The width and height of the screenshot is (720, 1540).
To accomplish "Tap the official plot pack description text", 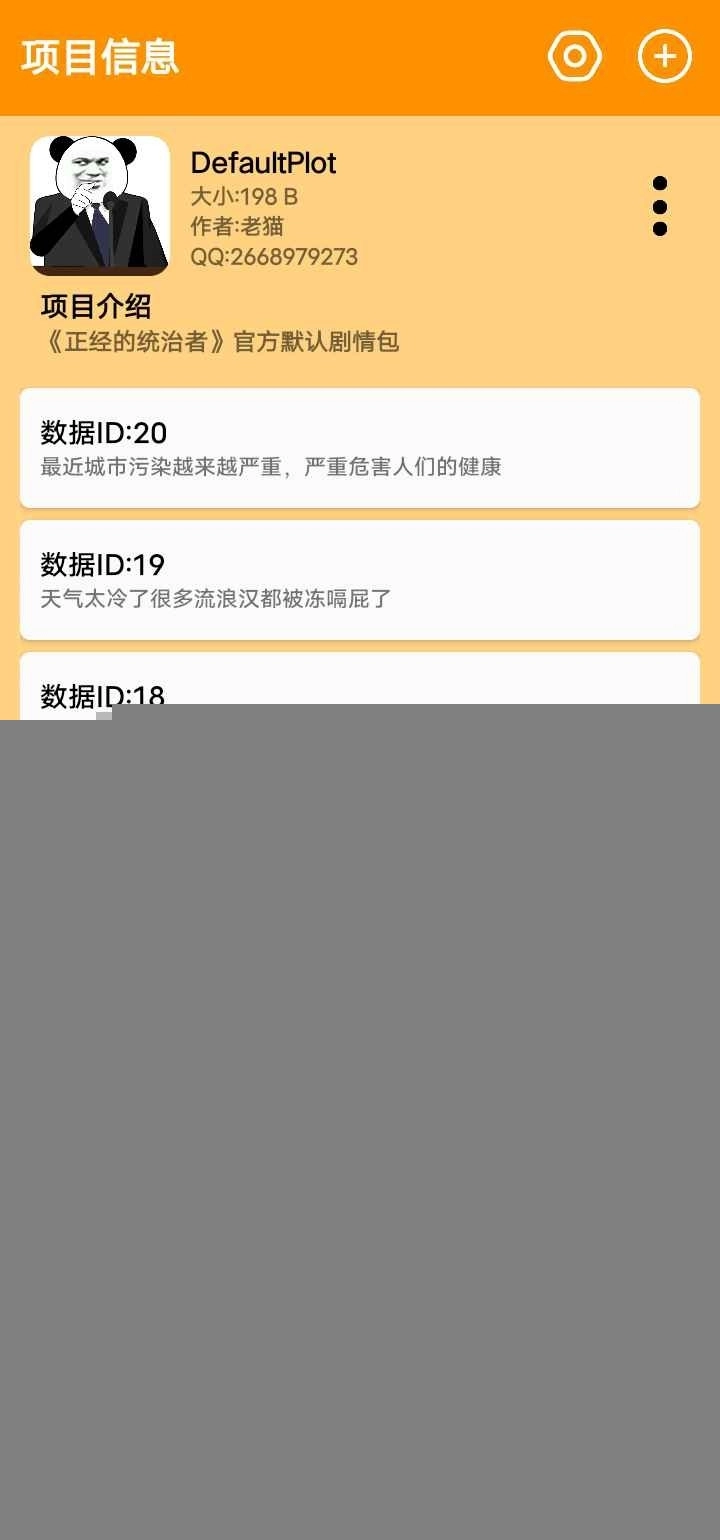I will click(x=220, y=341).
